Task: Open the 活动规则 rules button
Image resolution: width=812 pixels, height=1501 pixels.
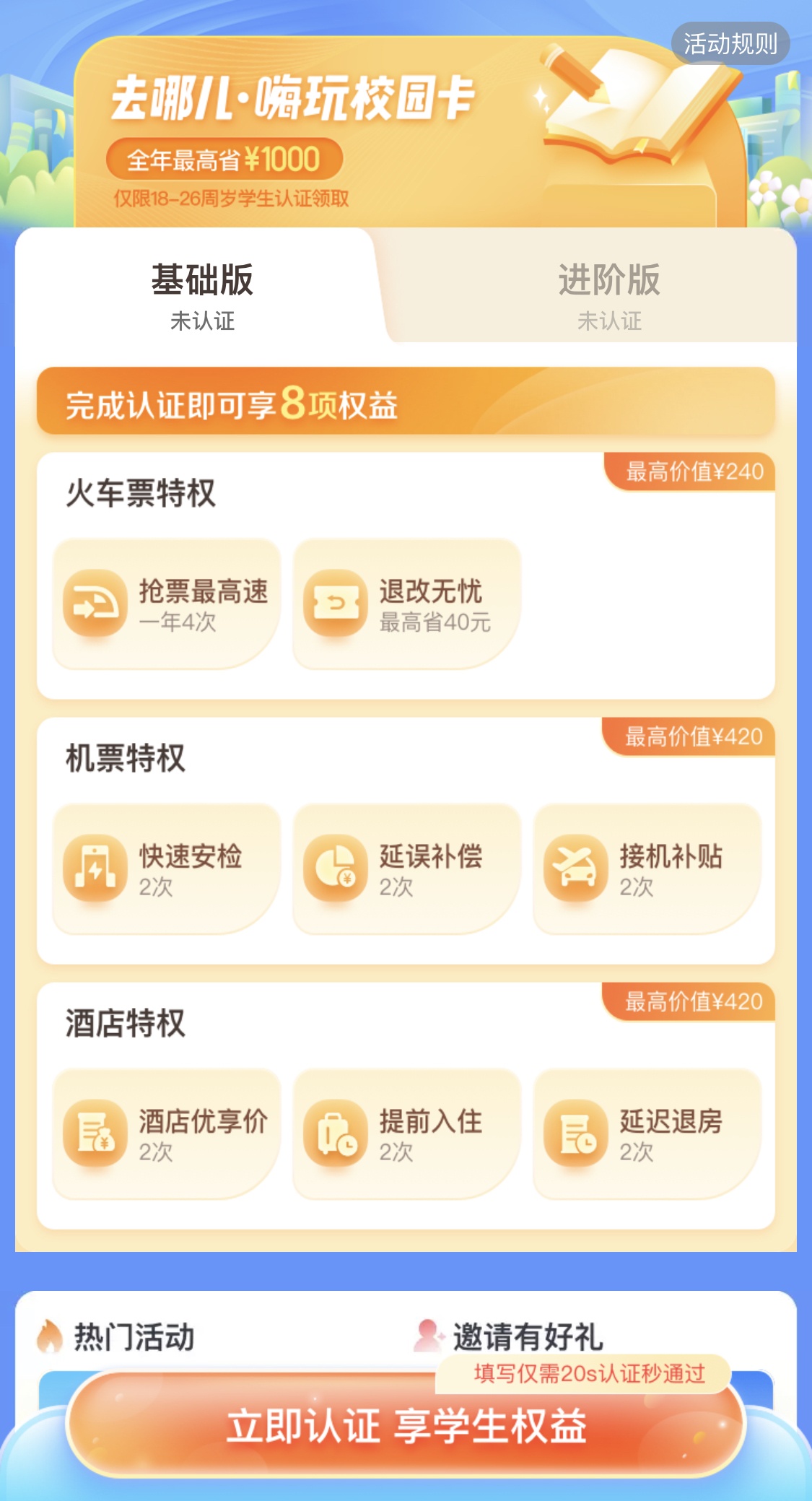Action: click(730, 44)
